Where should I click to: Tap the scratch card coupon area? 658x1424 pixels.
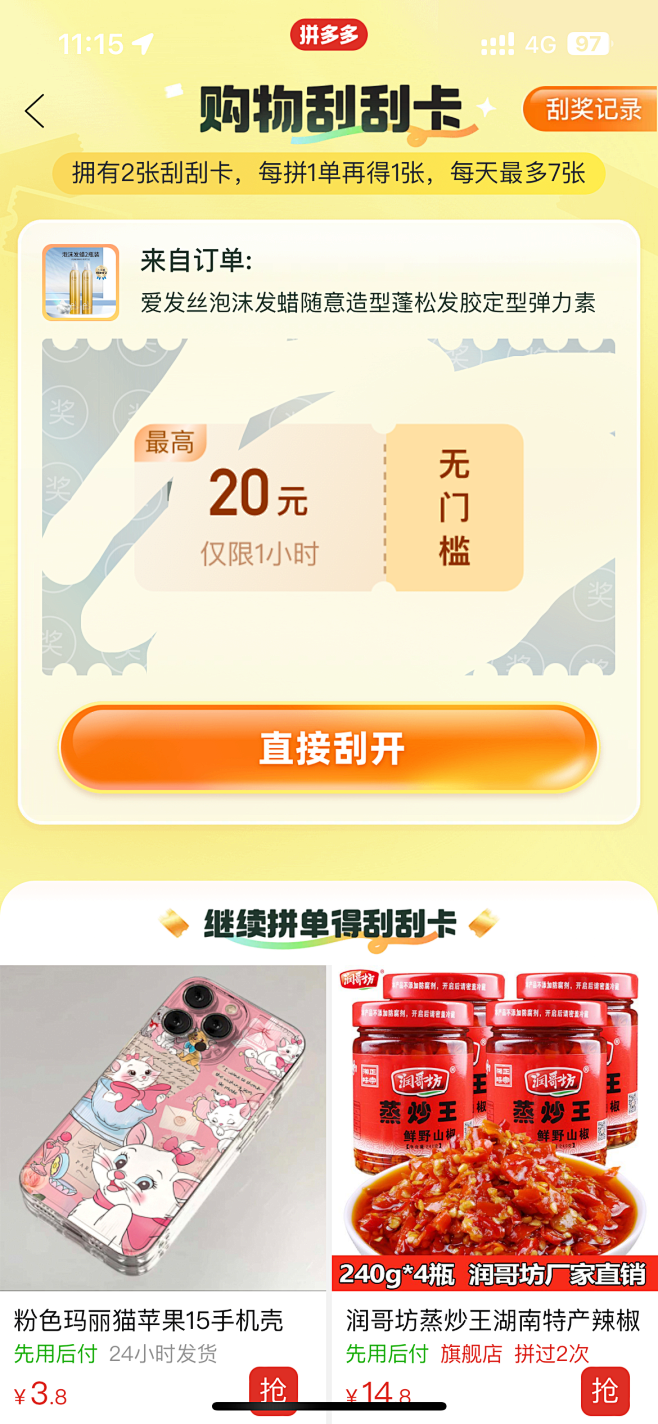pos(329,507)
